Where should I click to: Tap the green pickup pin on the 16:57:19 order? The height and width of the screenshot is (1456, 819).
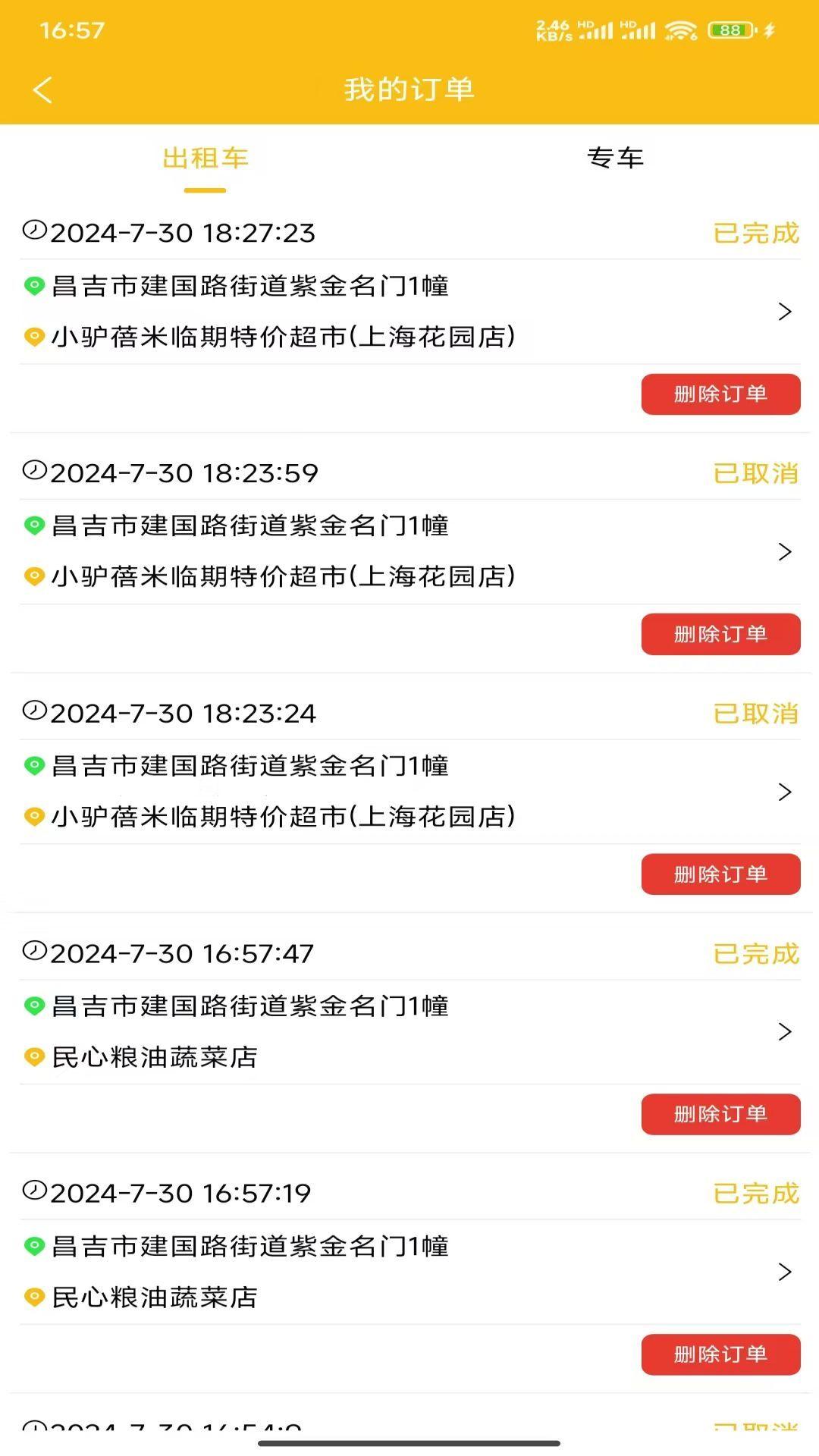coord(33,1246)
